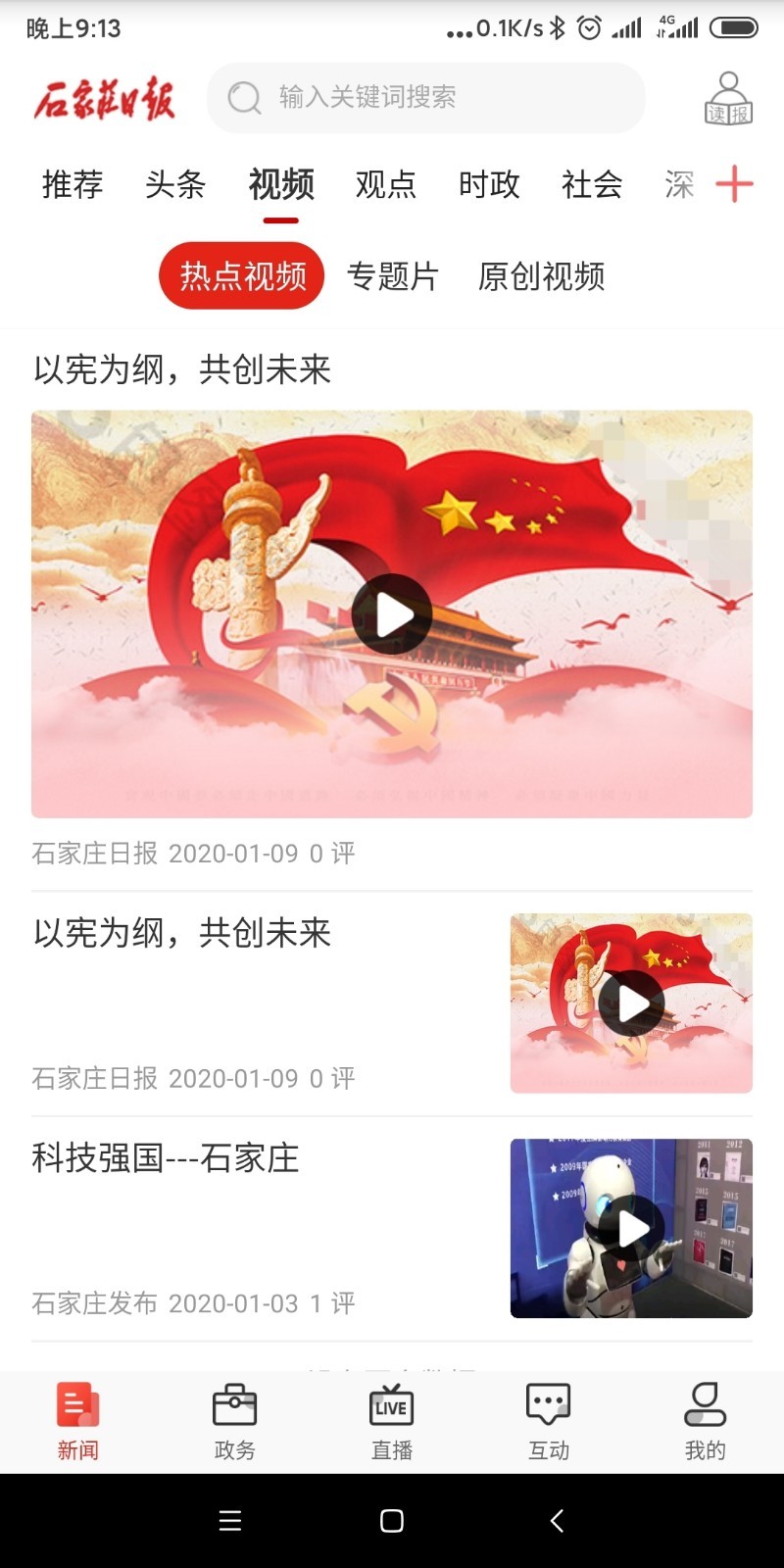Image resolution: width=784 pixels, height=1568 pixels.
Task: Expand more channels via the 深 tab edge
Action: 680,184
